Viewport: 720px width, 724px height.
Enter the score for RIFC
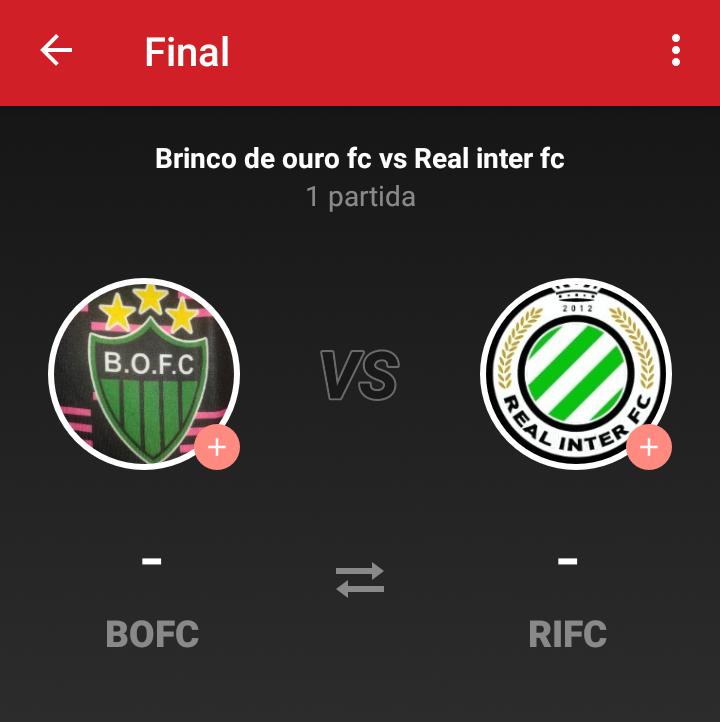coord(567,562)
